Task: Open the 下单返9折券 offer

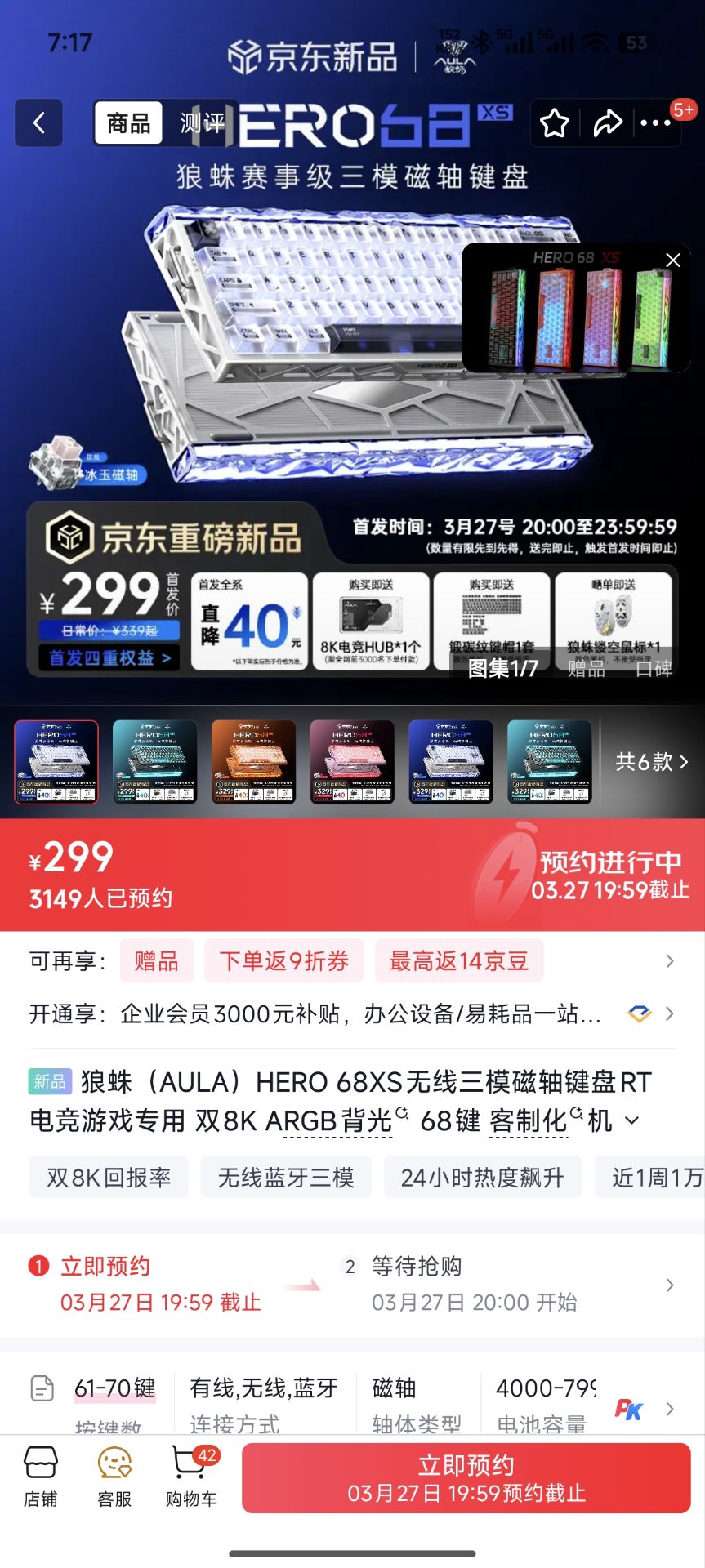Action: coord(284,961)
